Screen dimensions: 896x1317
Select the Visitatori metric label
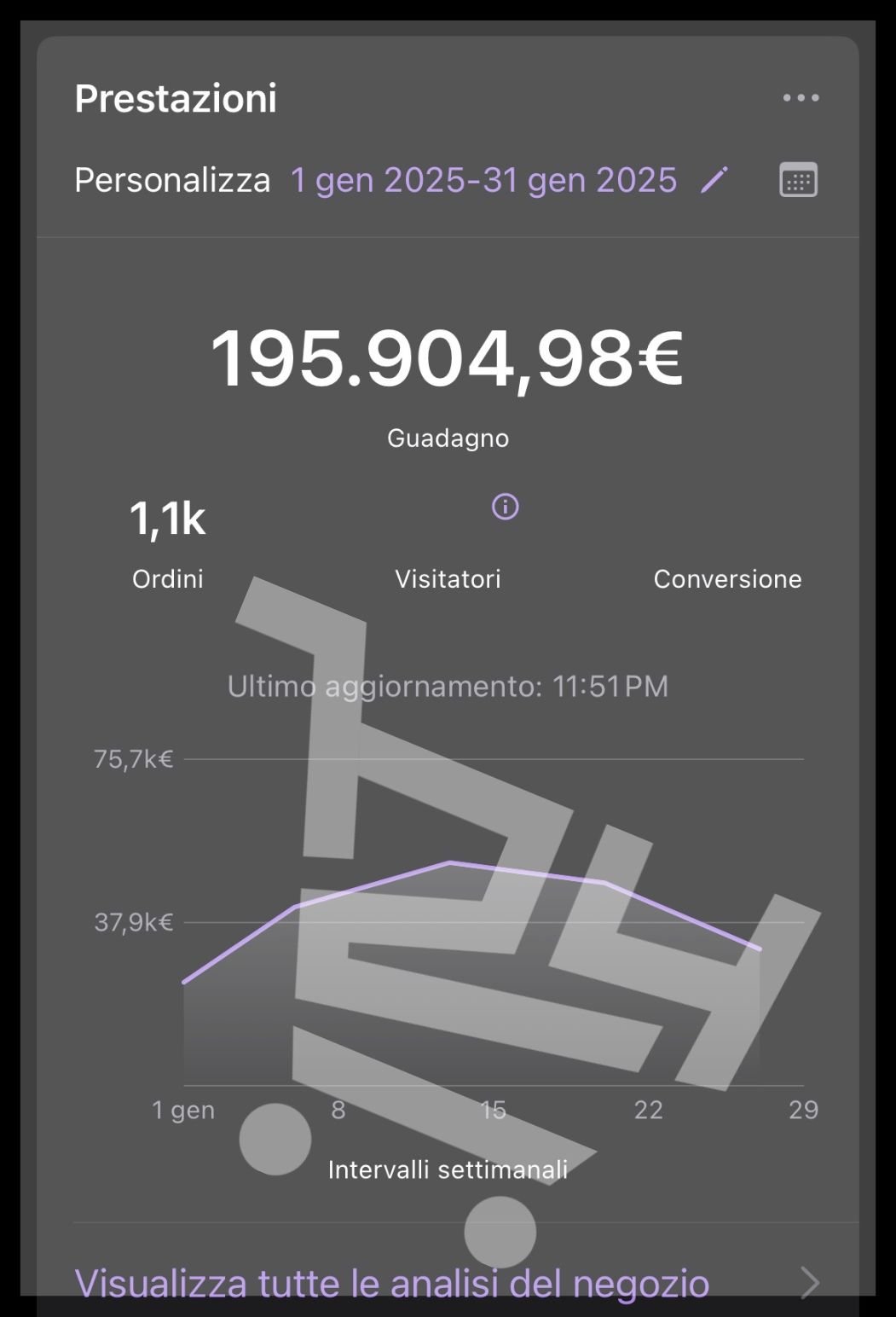pos(447,578)
